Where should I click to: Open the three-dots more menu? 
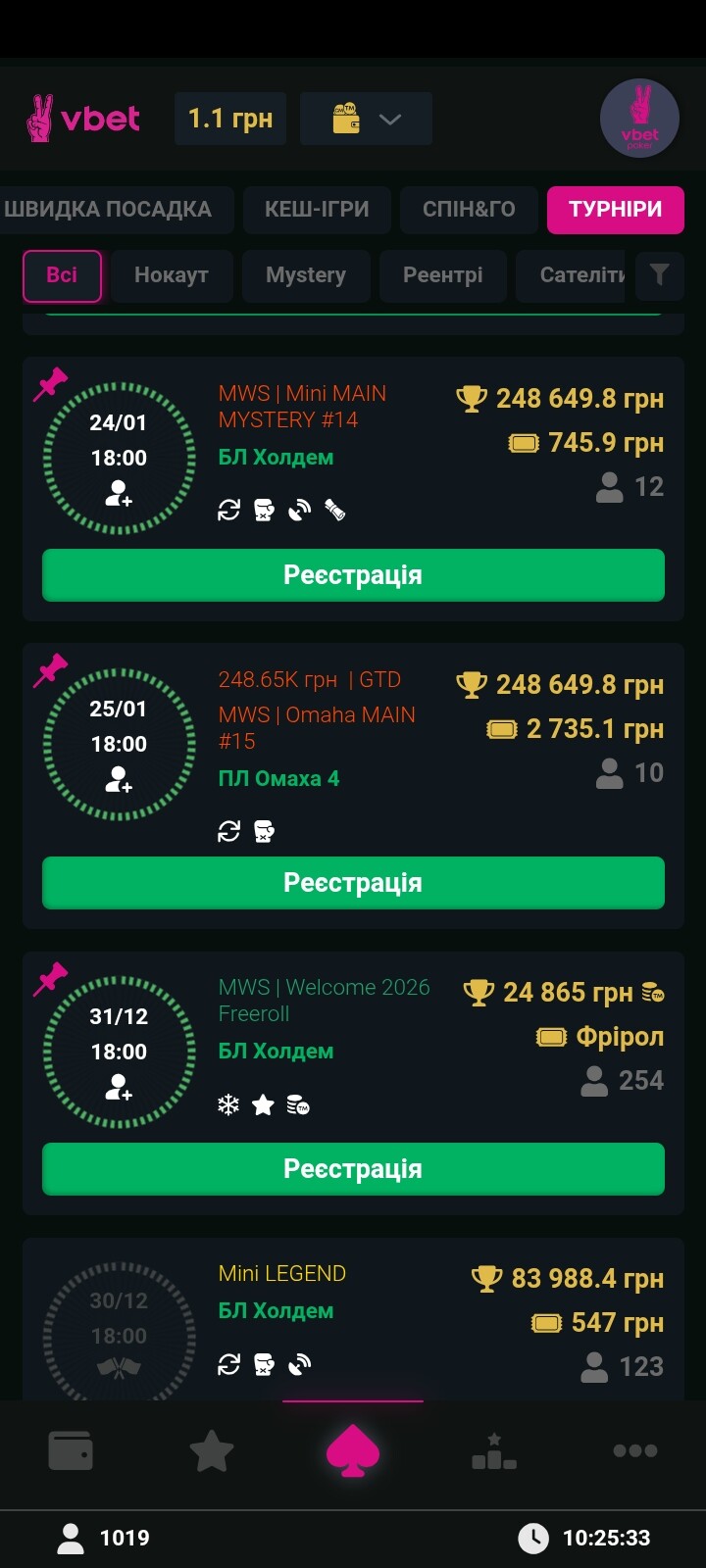pyautogui.click(x=634, y=1451)
